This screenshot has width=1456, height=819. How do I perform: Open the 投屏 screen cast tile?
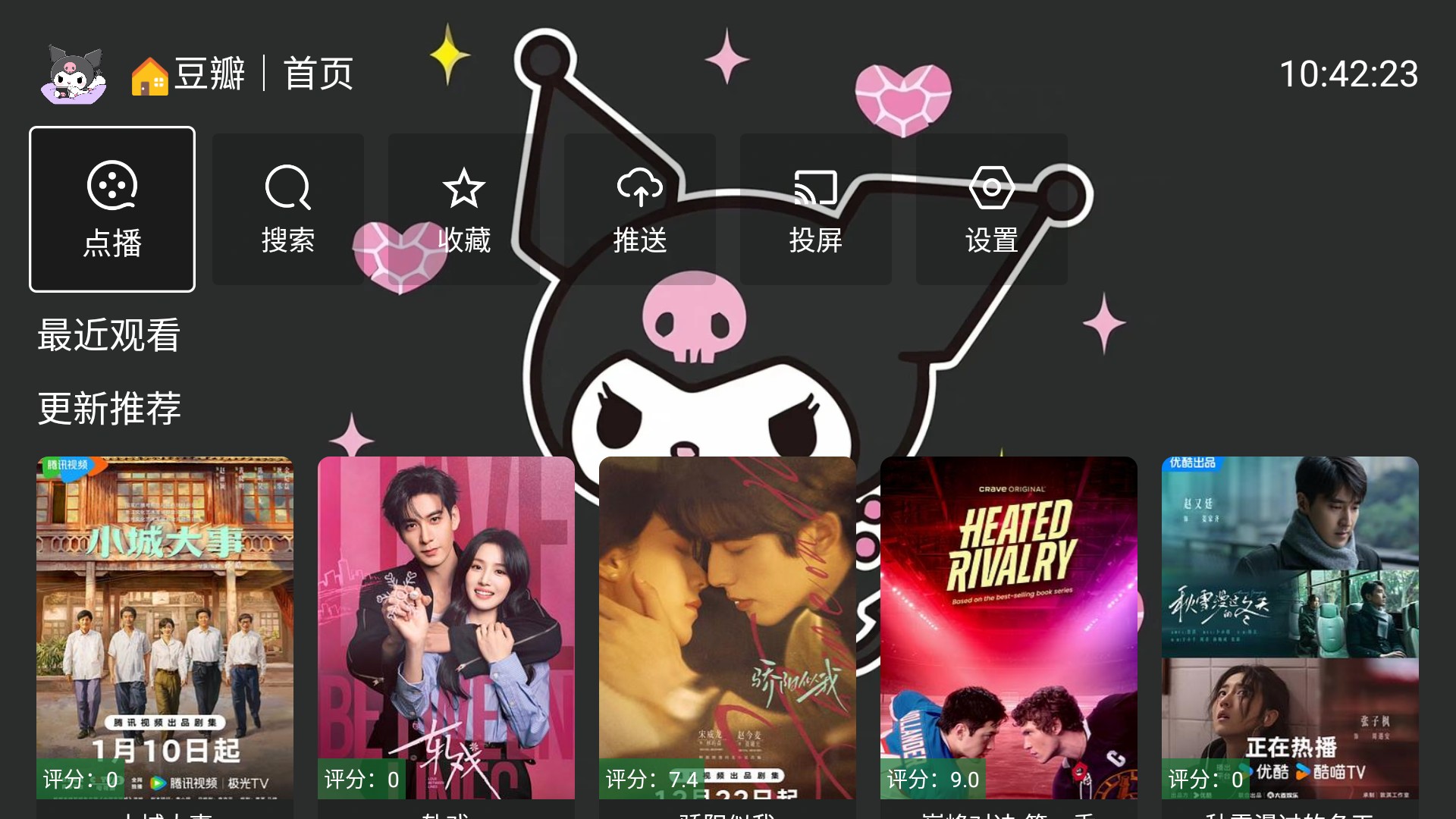[x=816, y=209]
